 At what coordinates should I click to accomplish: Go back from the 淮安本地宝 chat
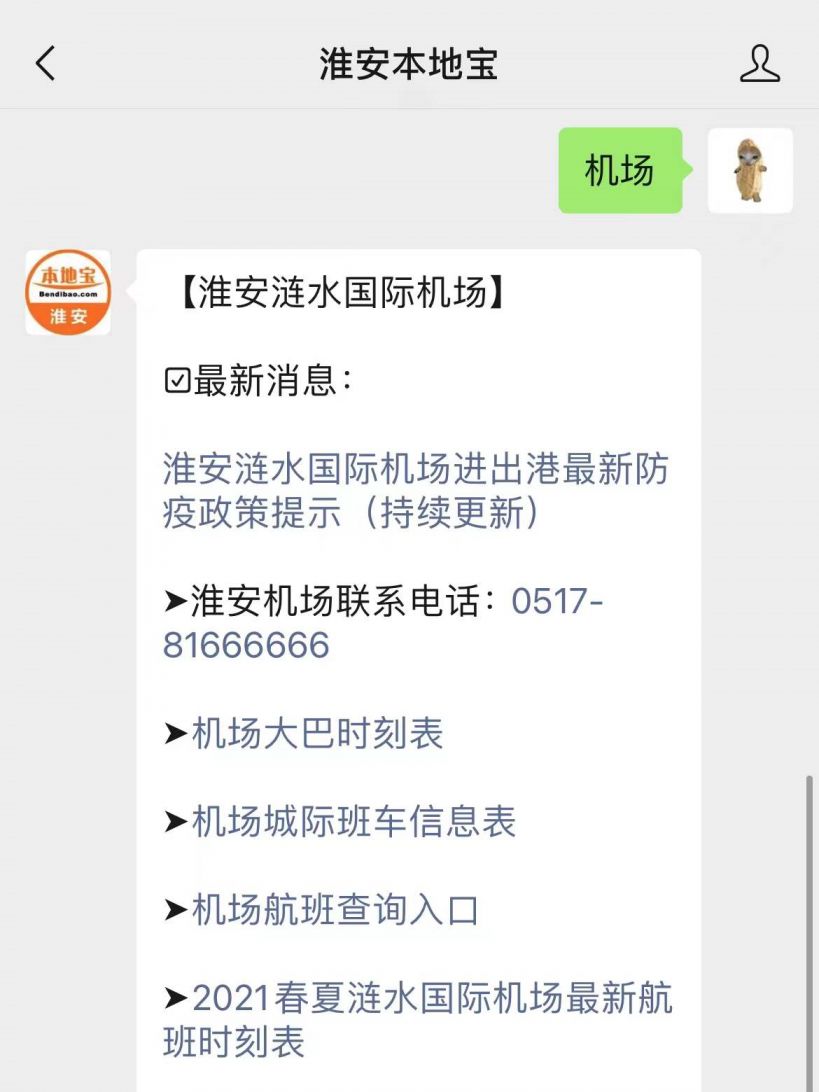[x=45, y=64]
